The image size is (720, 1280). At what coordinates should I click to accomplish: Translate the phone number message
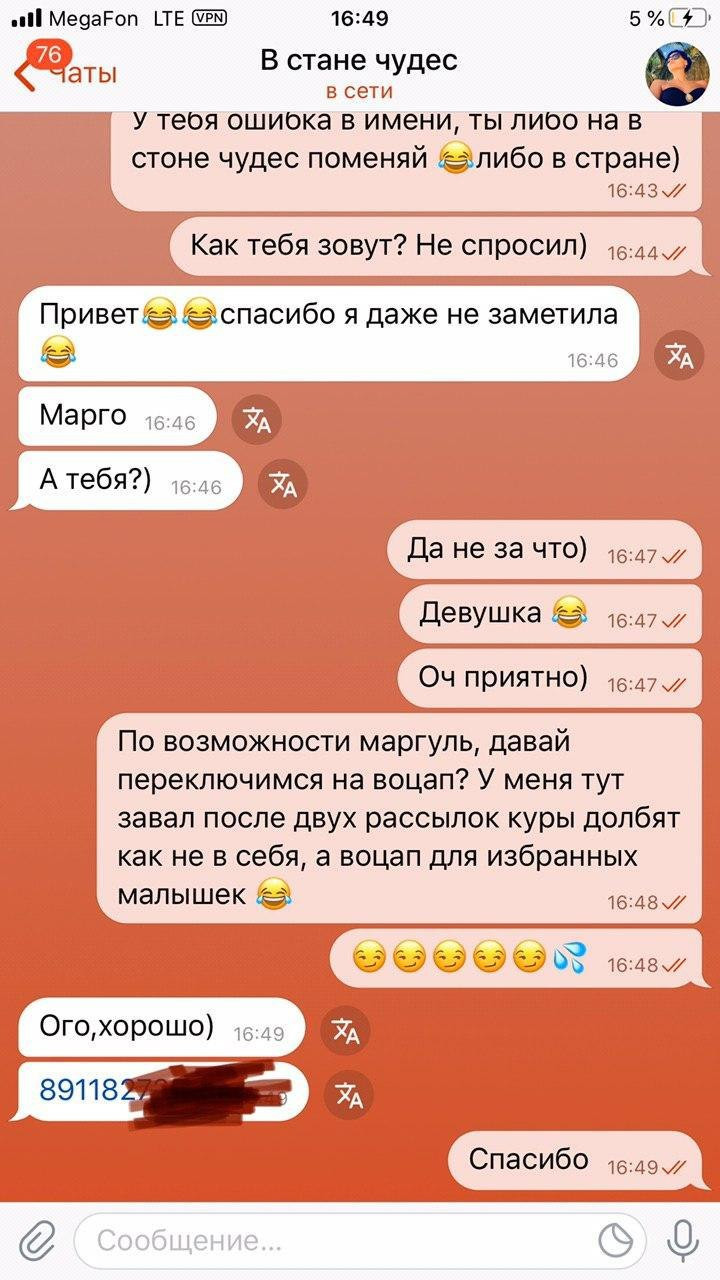tap(349, 1094)
